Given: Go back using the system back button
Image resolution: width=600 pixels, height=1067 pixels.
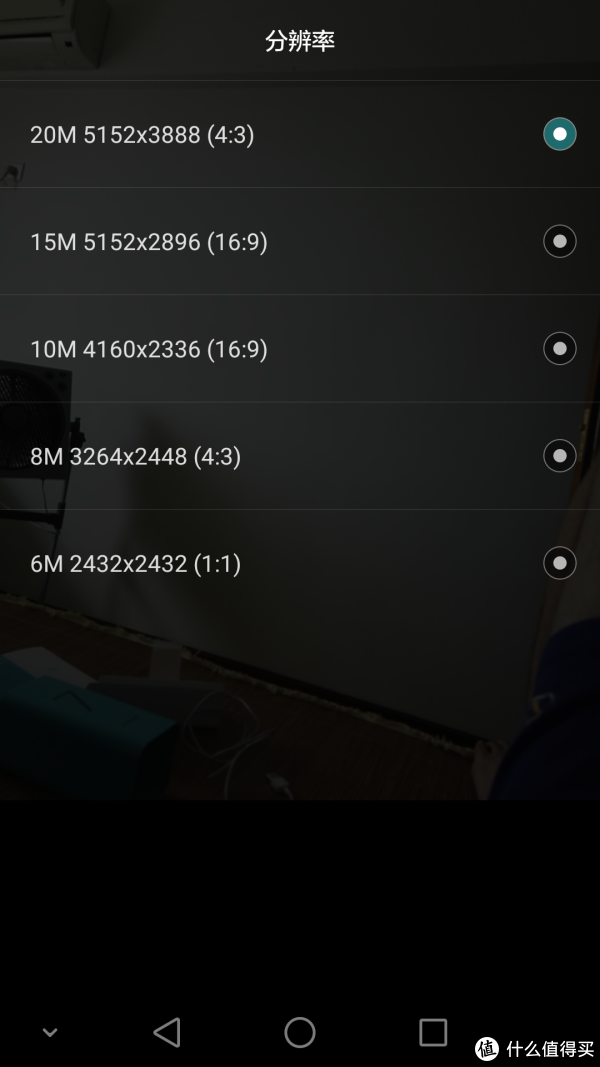Looking at the screenshot, I should (x=167, y=1032).
